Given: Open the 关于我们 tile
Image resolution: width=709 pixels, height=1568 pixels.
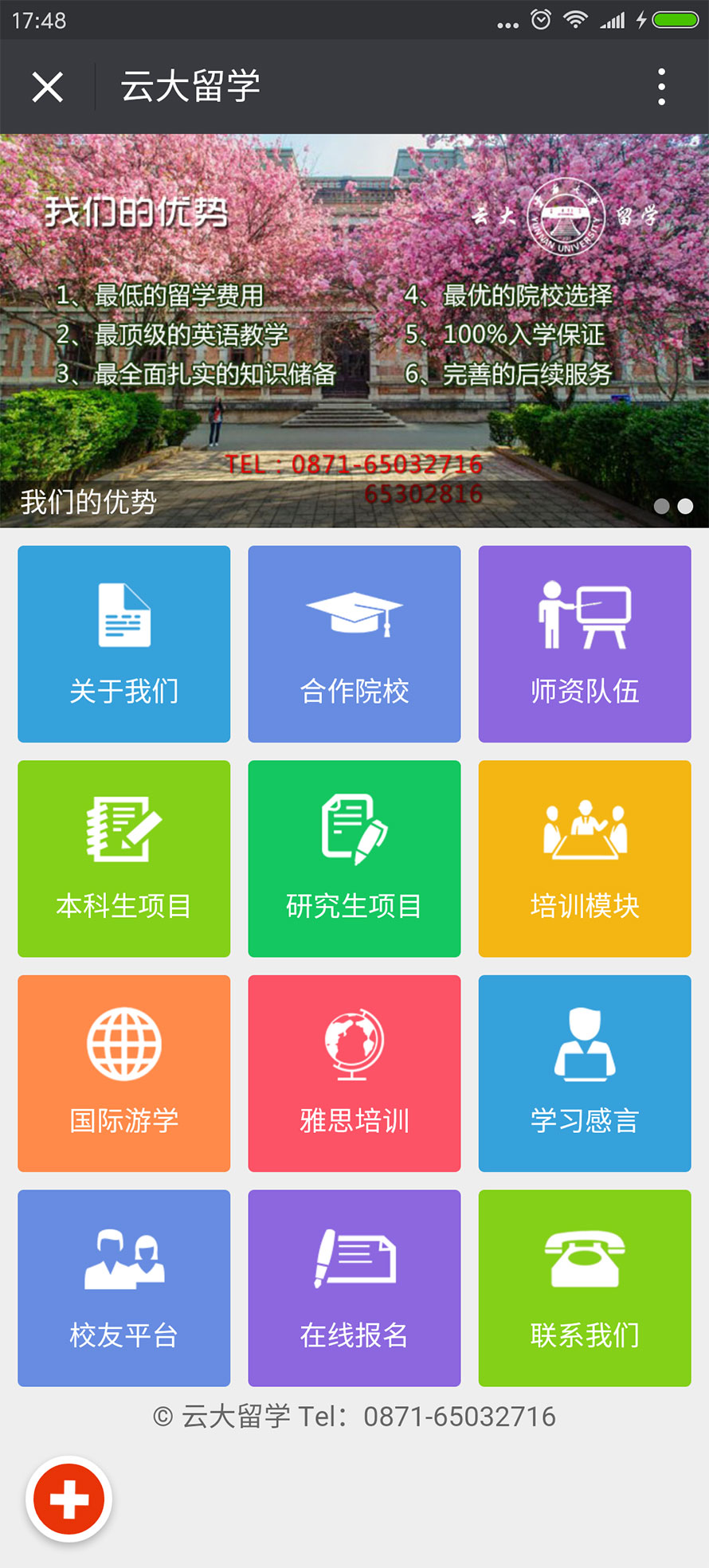Looking at the screenshot, I should pyautogui.click(x=124, y=644).
